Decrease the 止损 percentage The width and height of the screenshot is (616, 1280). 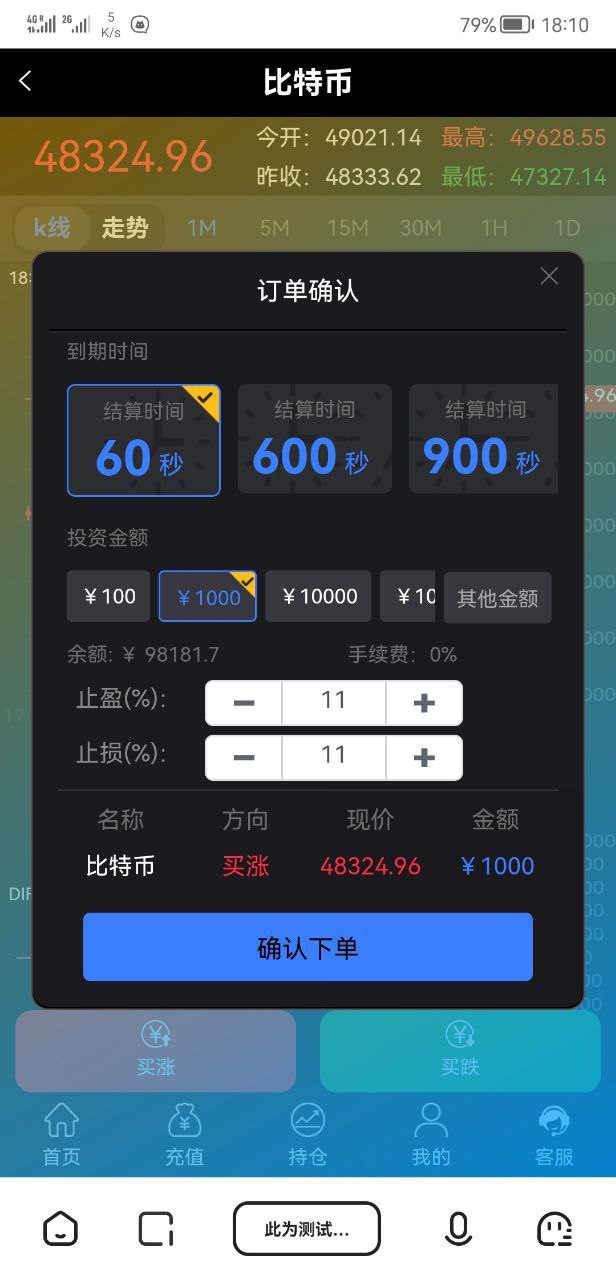point(244,758)
